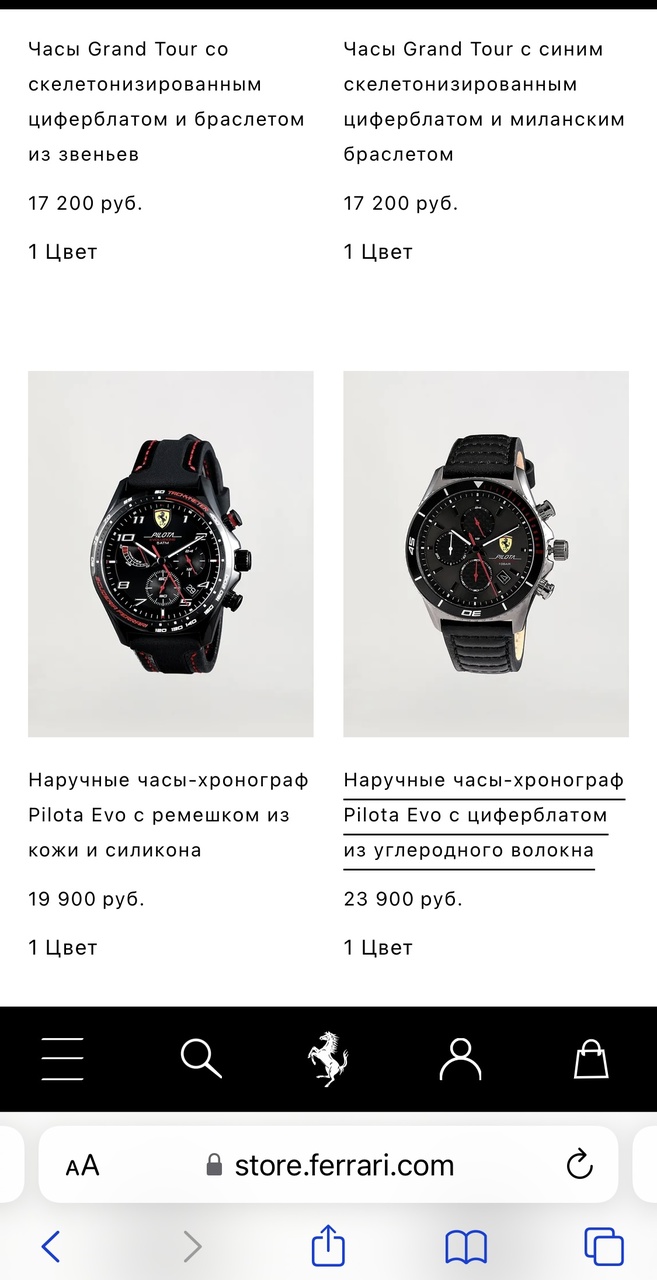Open the underlined Pilota Evo carbon fibre dial link
657x1280 pixels.
click(x=483, y=815)
